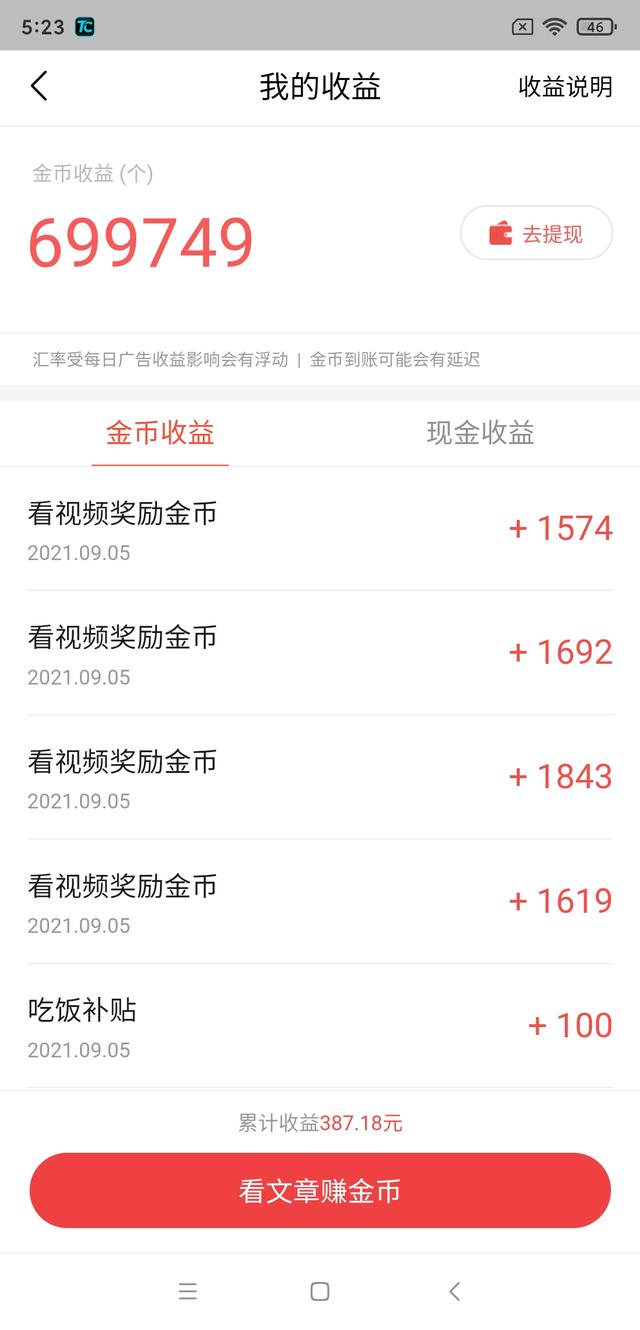Image resolution: width=640 pixels, height=1330 pixels.
Task: Open the 收益说明 earnings explanation
Action: tap(565, 87)
